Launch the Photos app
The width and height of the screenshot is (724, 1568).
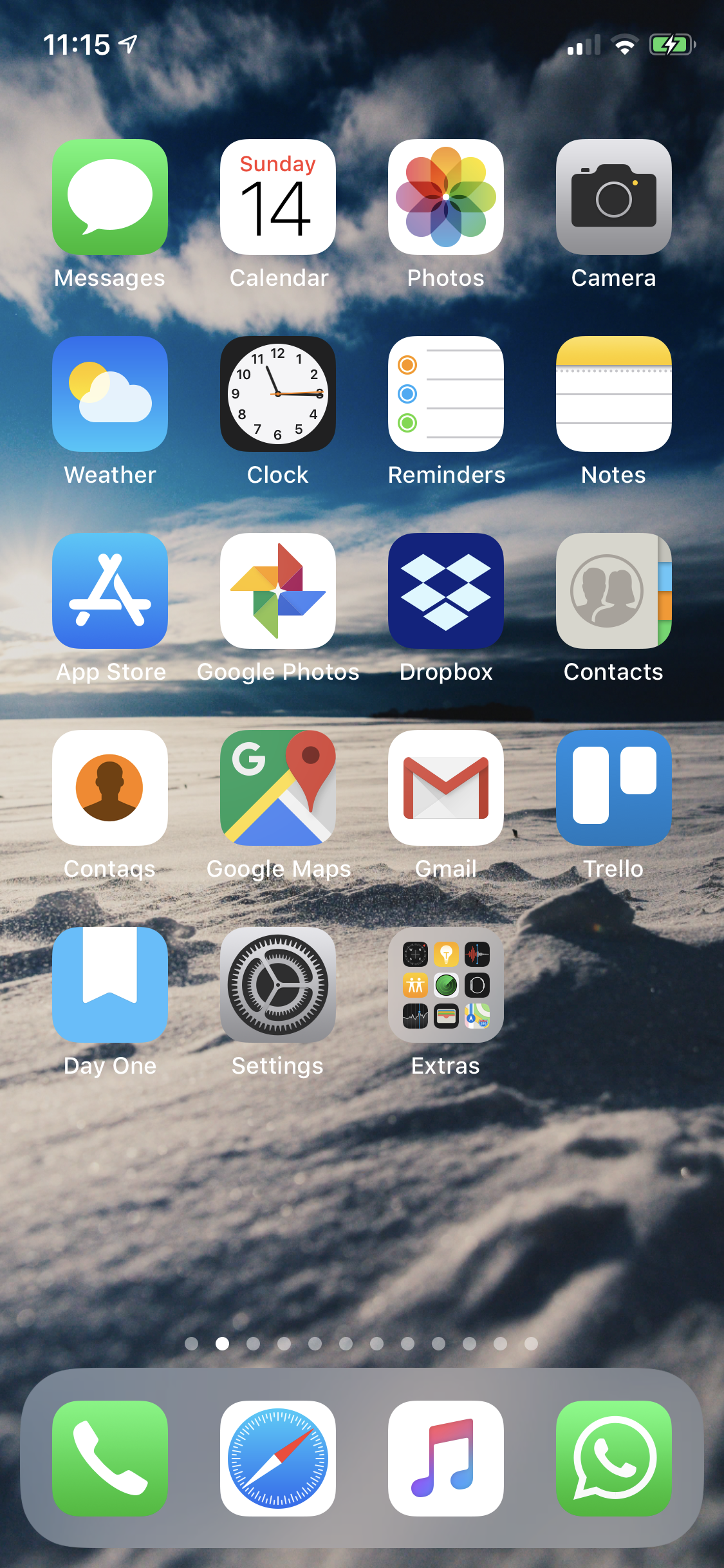pyautogui.click(x=446, y=197)
